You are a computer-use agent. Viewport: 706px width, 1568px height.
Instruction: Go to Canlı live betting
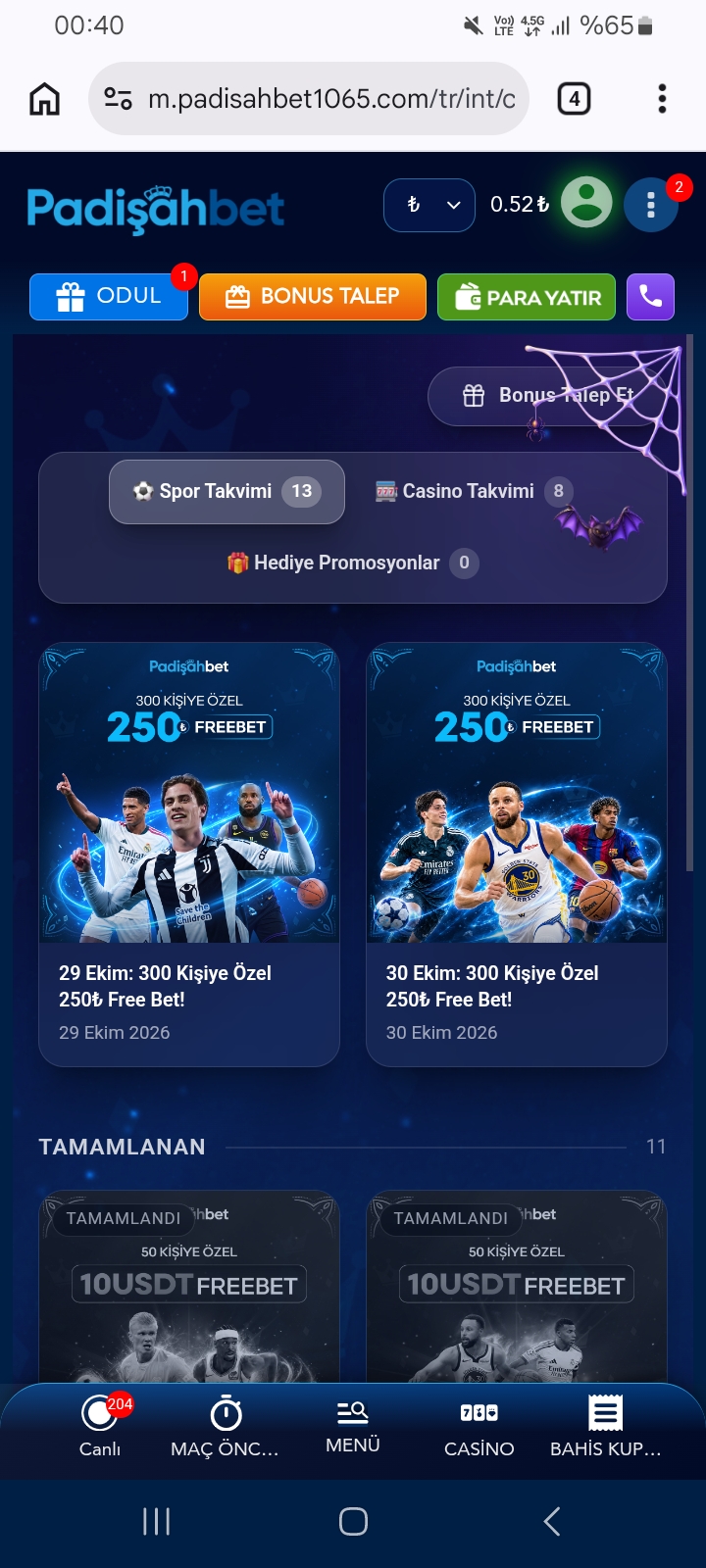100,1427
